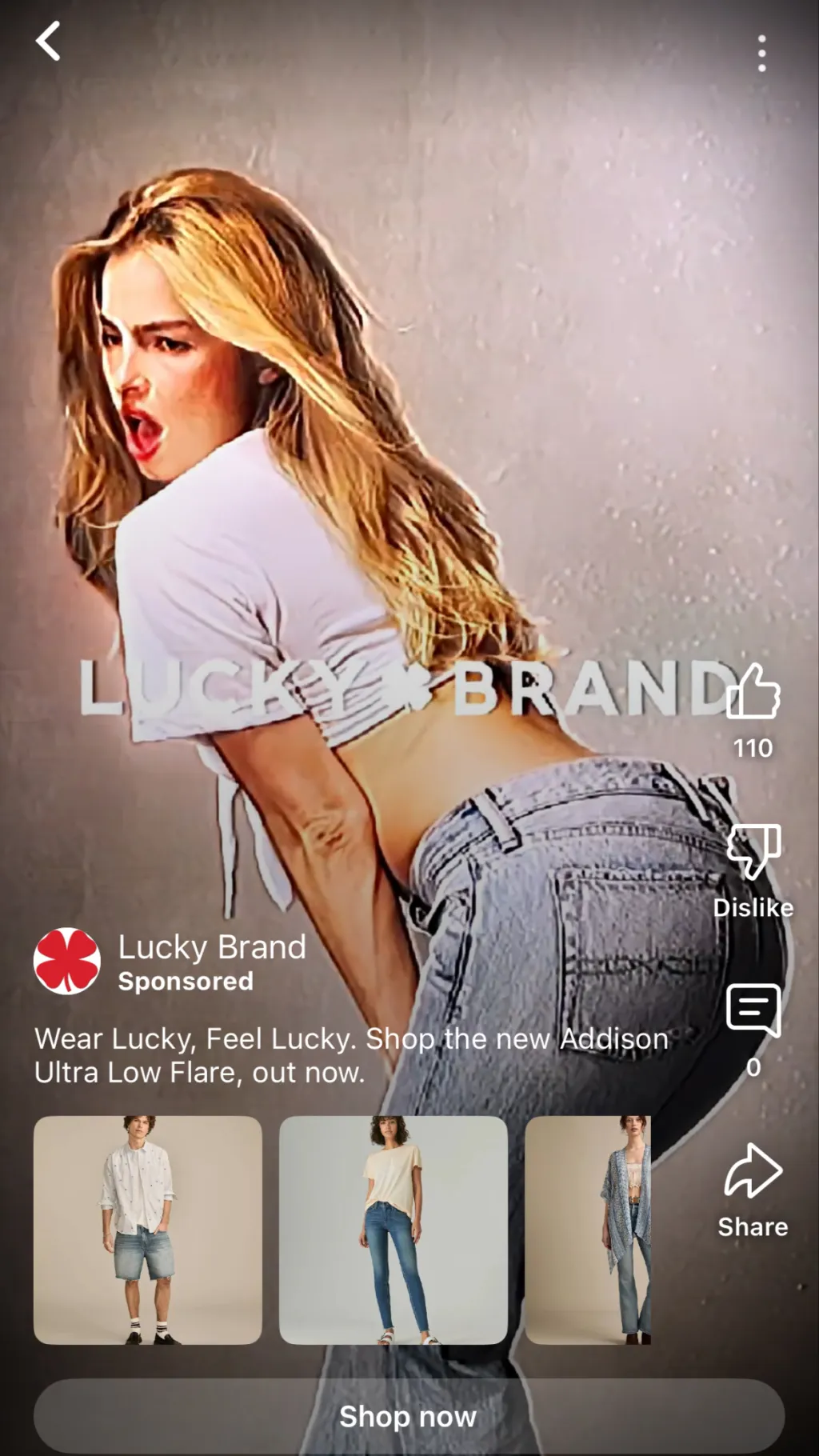Go back using the top arrow

[x=49, y=42]
